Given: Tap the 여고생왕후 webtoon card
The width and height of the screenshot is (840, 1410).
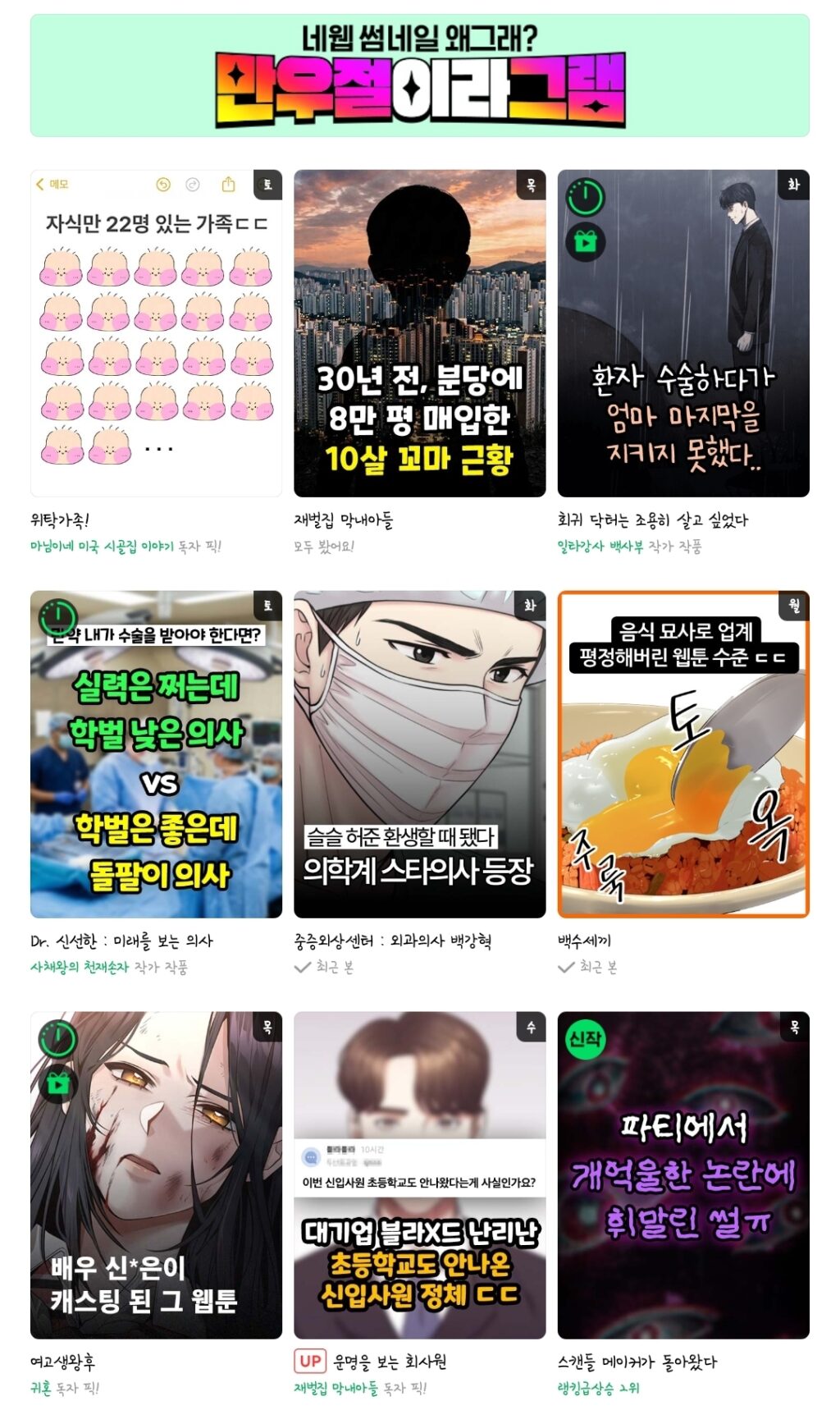Looking at the screenshot, I should (156, 1174).
